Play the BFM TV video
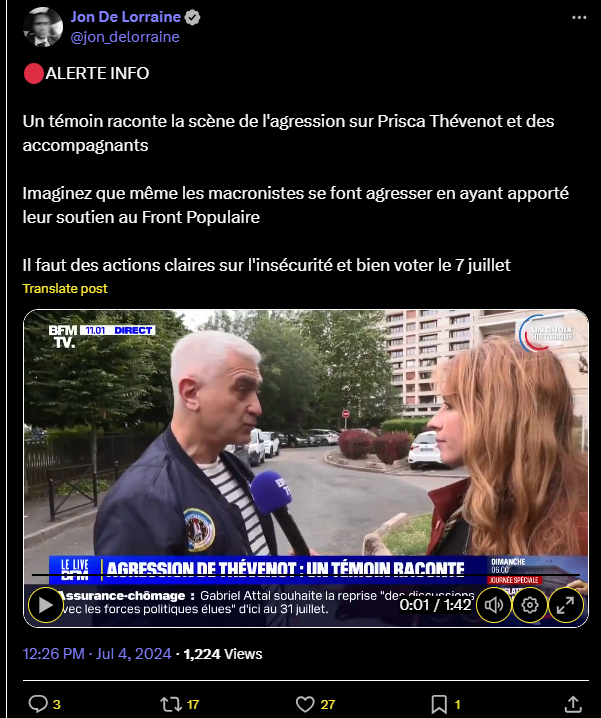This screenshot has width=601, height=718. point(45,604)
